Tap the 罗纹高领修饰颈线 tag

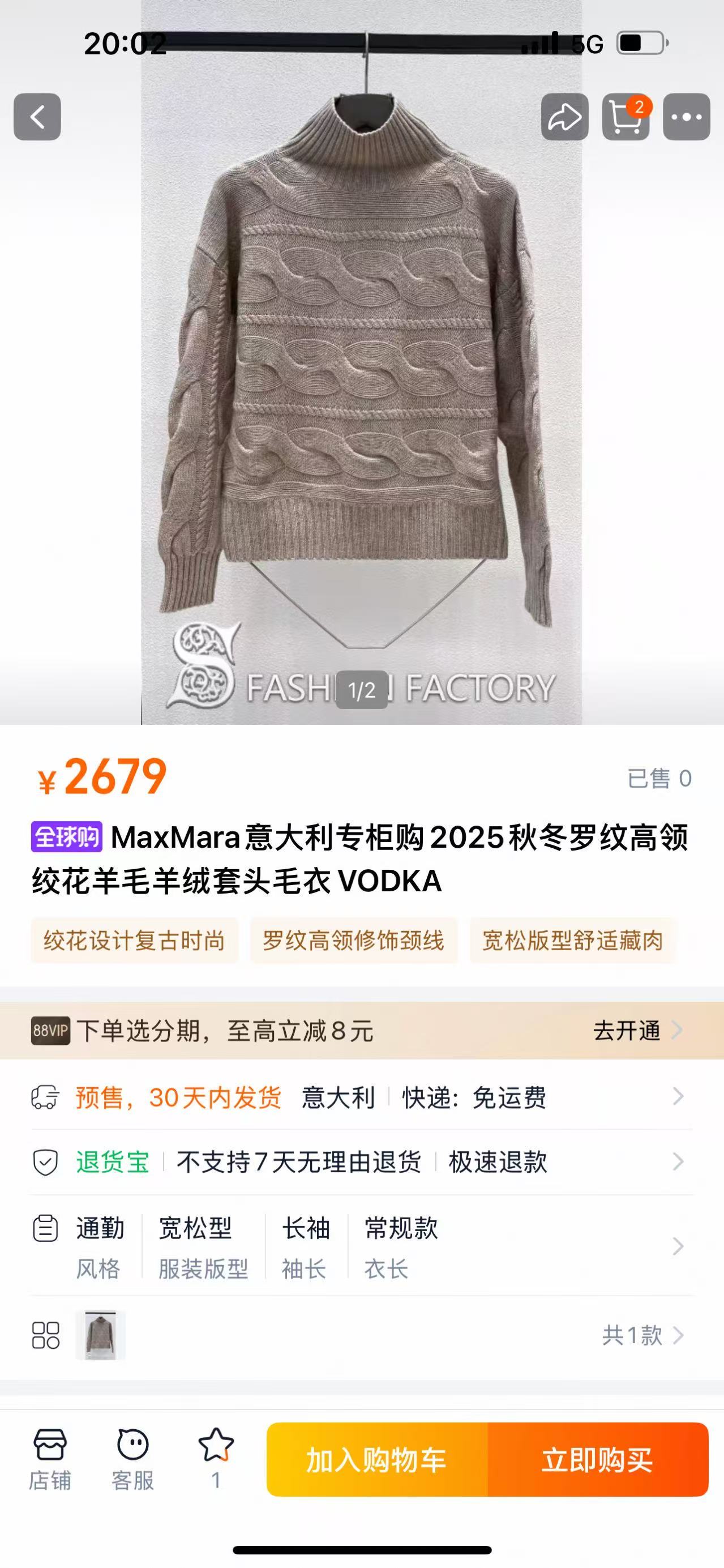click(353, 941)
